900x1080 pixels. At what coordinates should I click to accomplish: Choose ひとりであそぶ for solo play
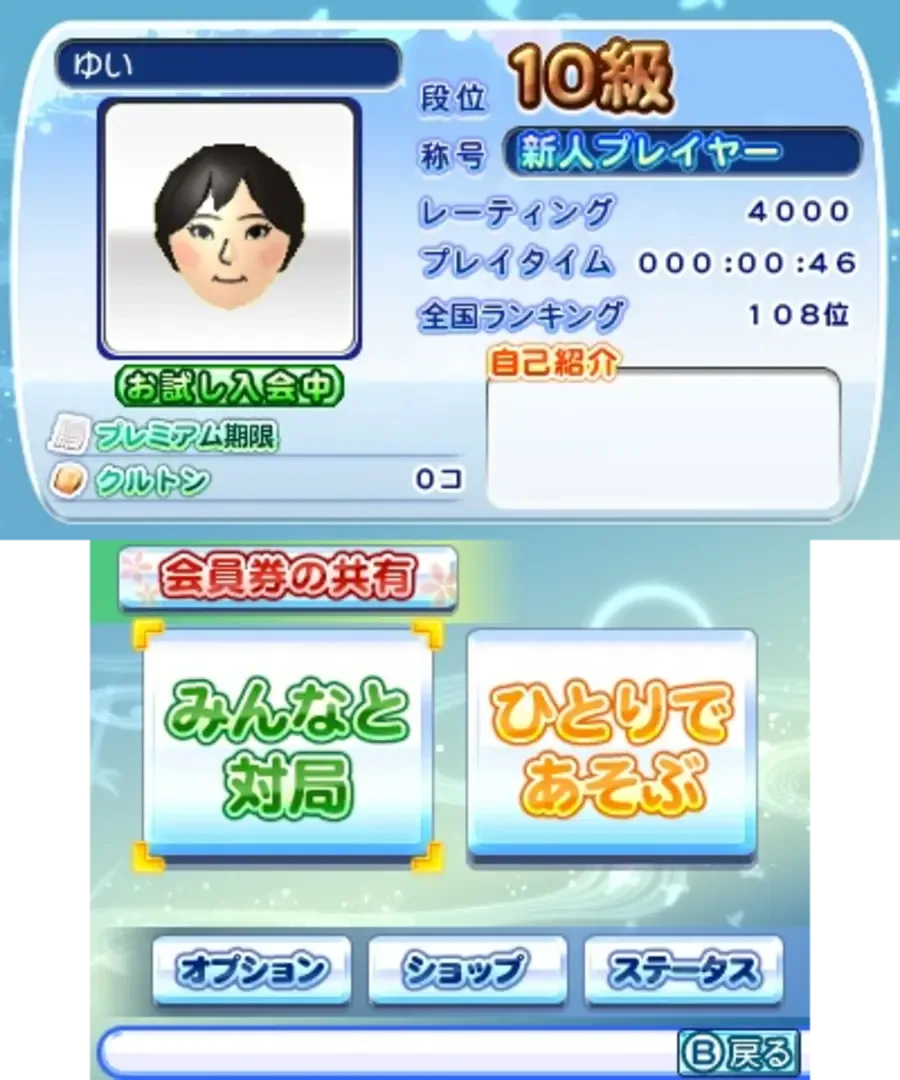pyautogui.click(x=611, y=744)
